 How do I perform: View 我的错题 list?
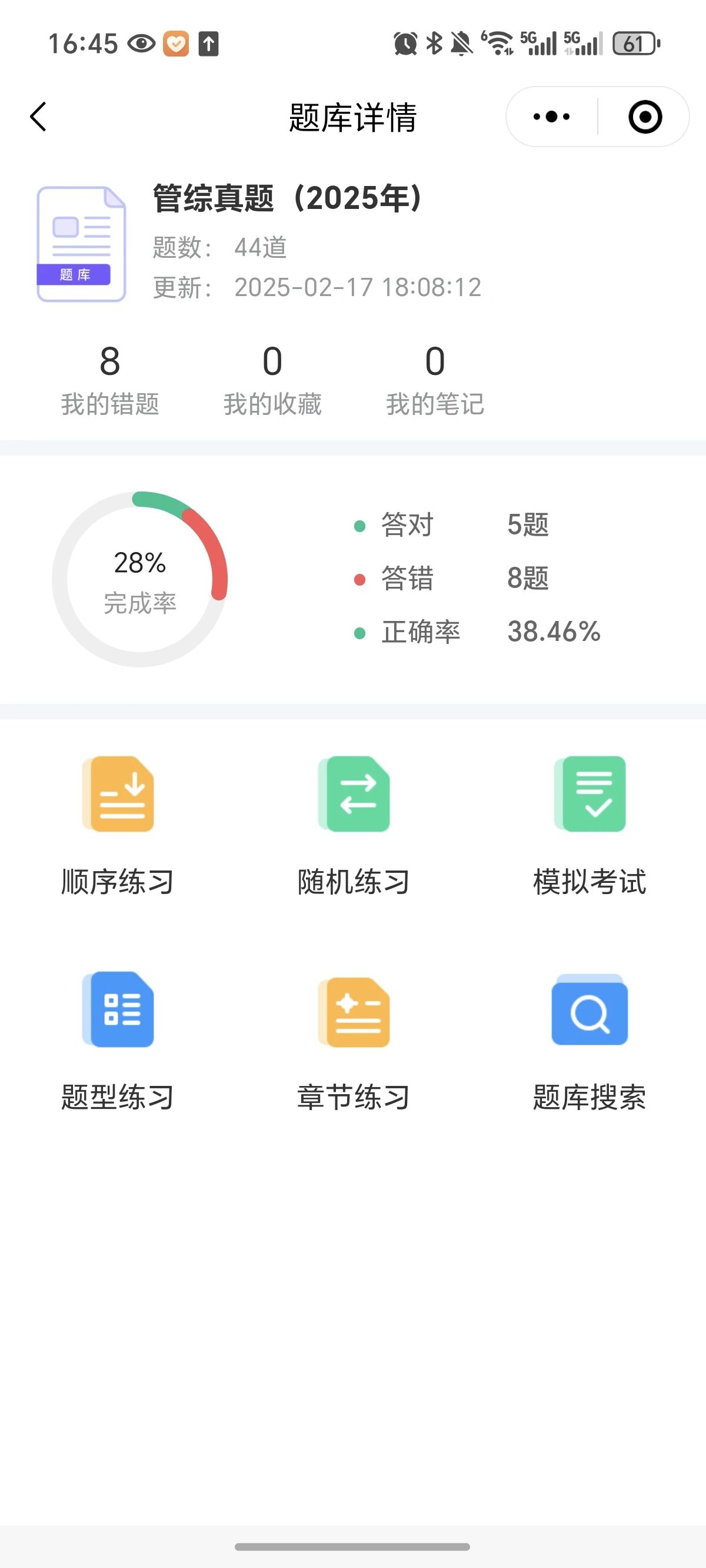[x=110, y=380]
